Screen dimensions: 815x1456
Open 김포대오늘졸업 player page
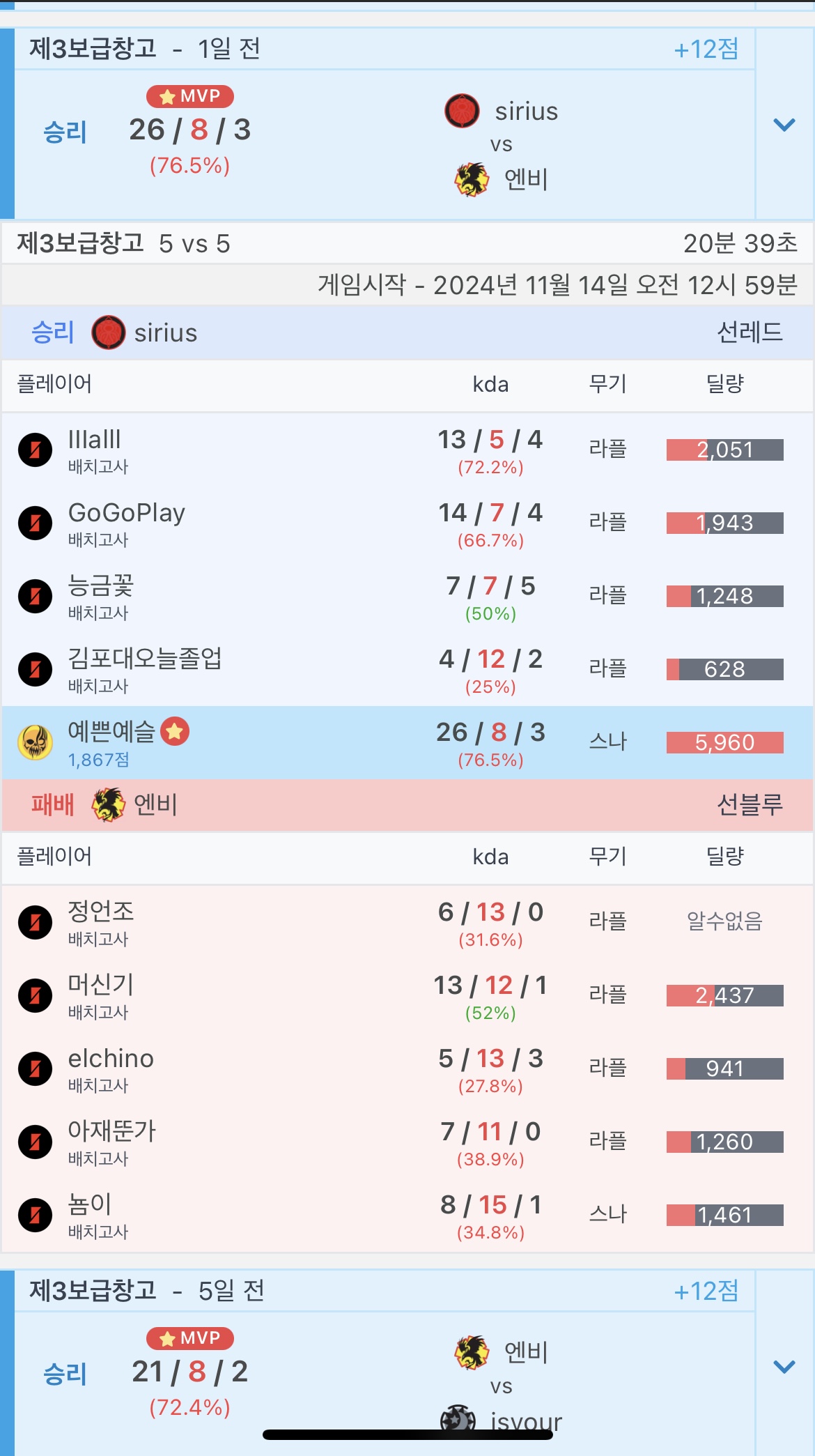tap(145, 659)
